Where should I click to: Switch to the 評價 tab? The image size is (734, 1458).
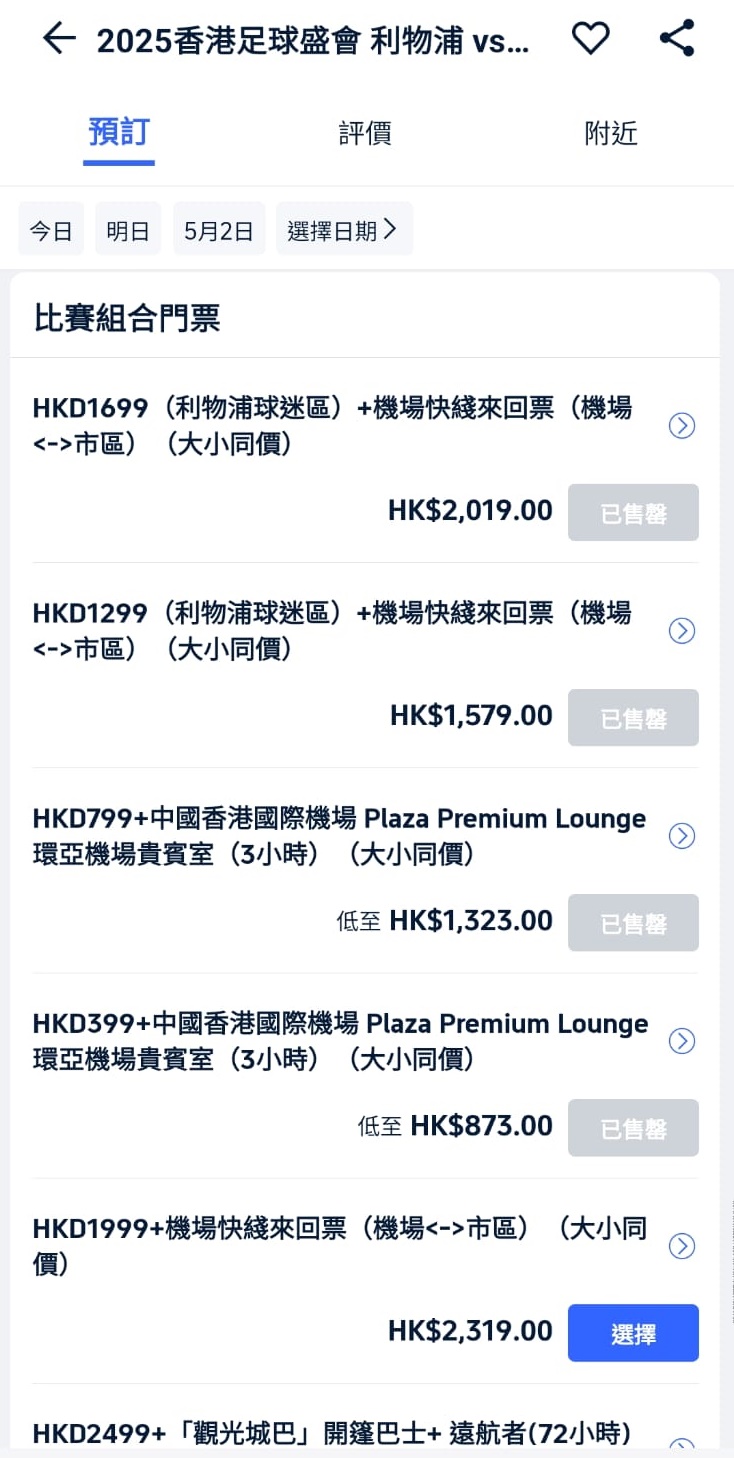coord(365,133)
